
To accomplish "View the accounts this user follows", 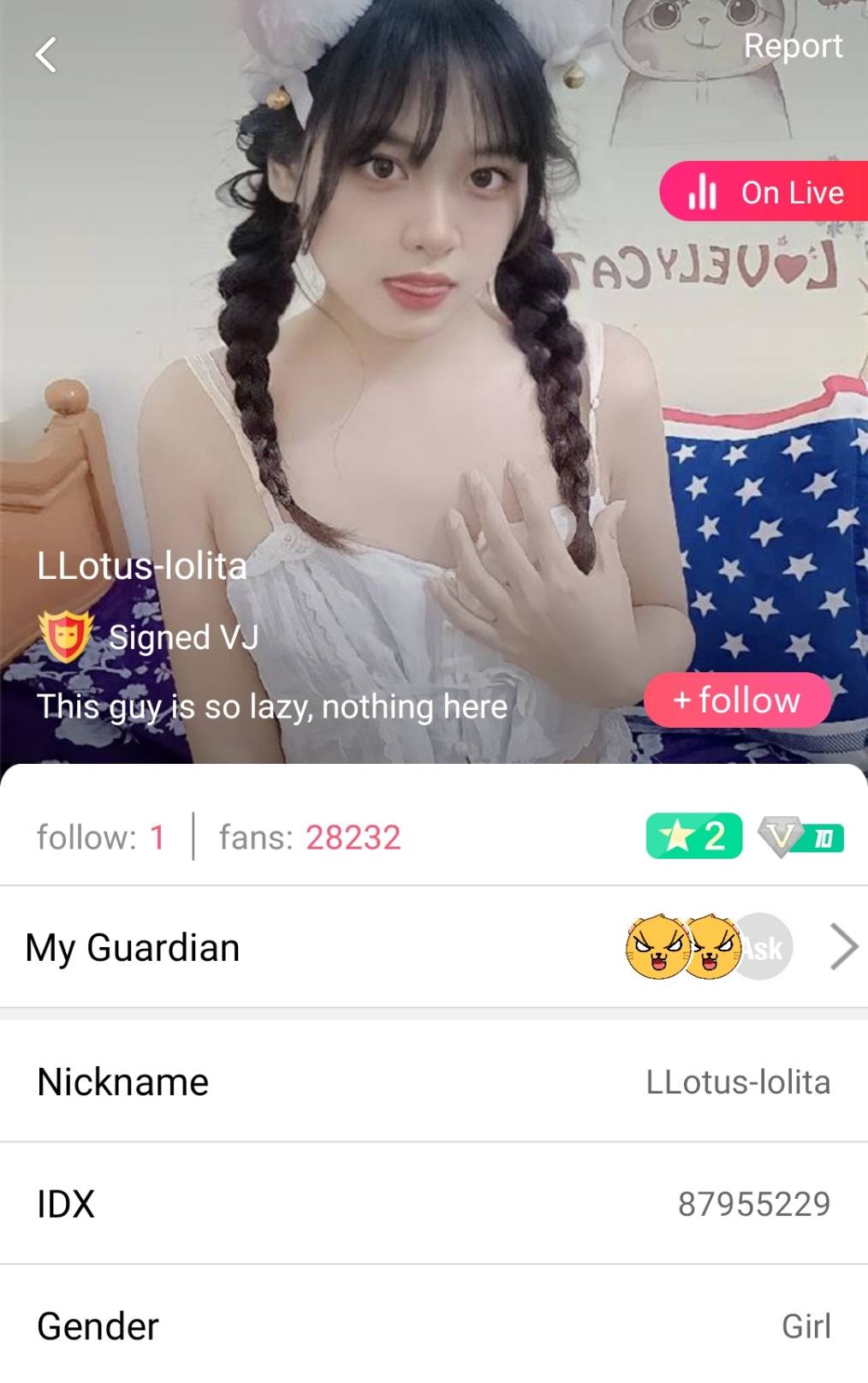I will point(100,838).
